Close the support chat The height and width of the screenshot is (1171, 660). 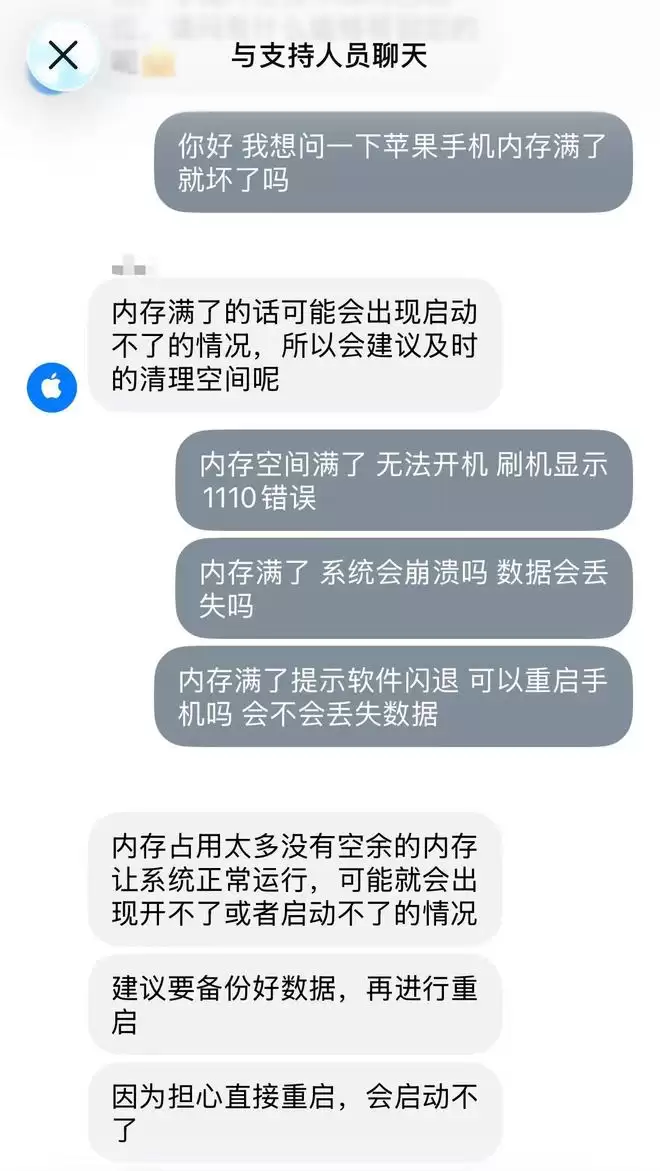62,55
